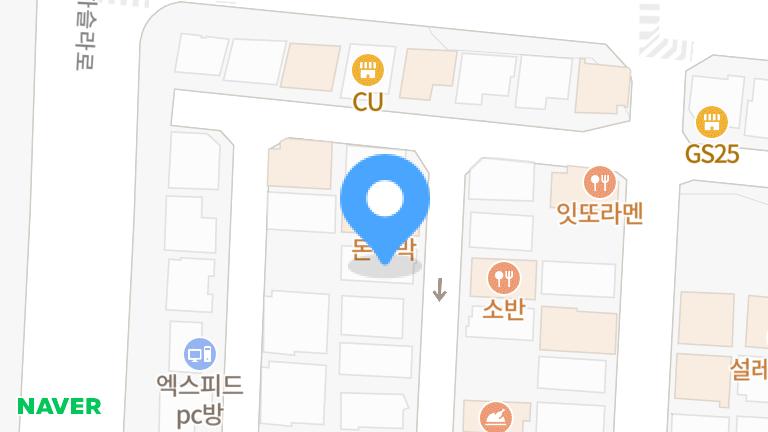Tap the blue location pin
768x432 pixels.
pyautogui.click(x=385, y=200)
